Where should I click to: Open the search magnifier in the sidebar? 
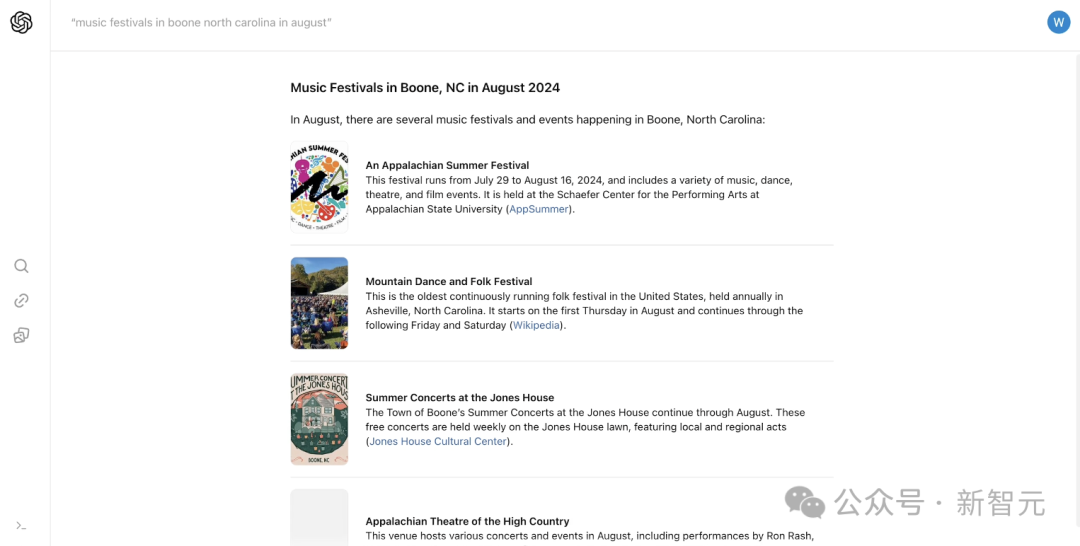(21, 266)
